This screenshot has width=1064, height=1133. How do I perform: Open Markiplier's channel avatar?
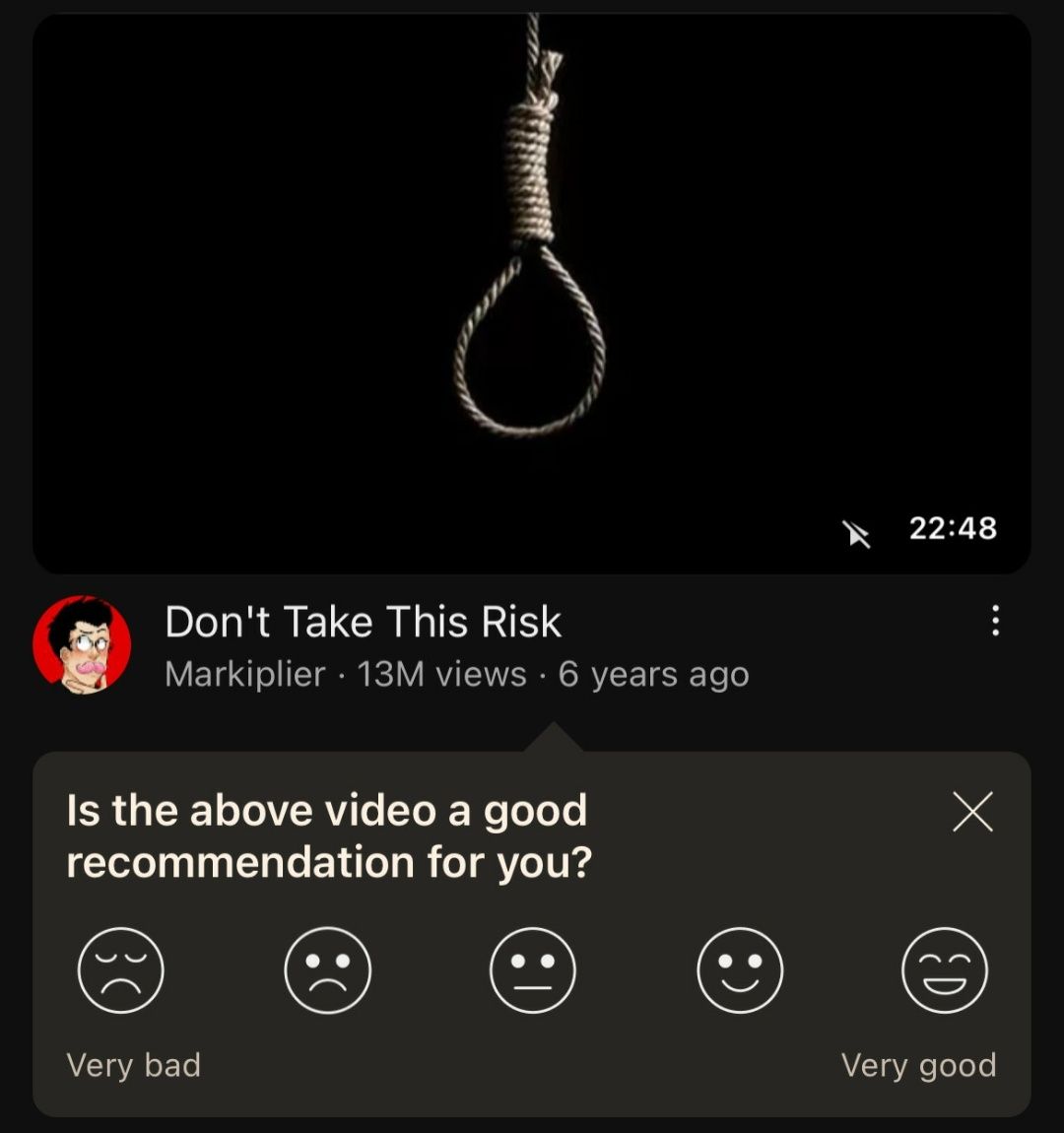(82, 645)
